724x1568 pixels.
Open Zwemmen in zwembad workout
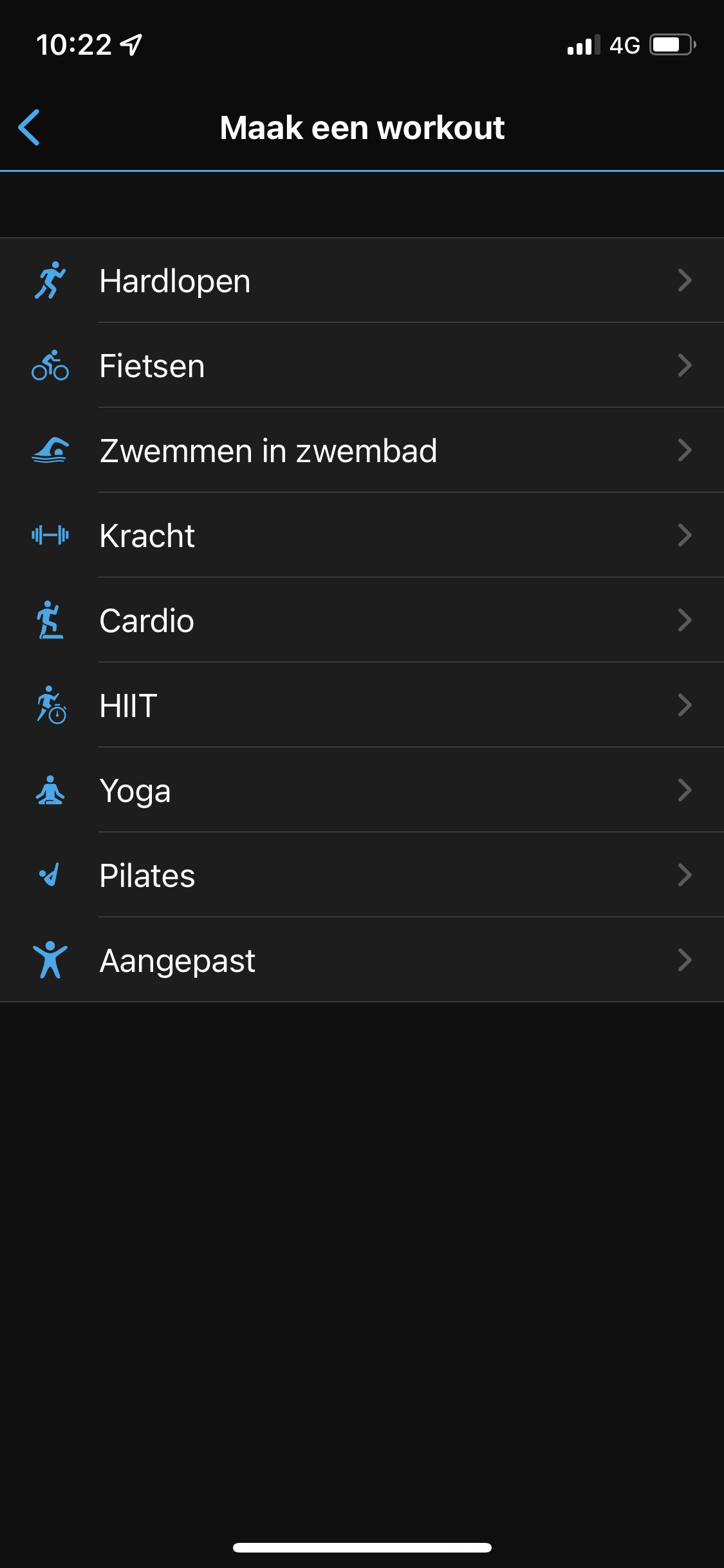click(362, 451)
